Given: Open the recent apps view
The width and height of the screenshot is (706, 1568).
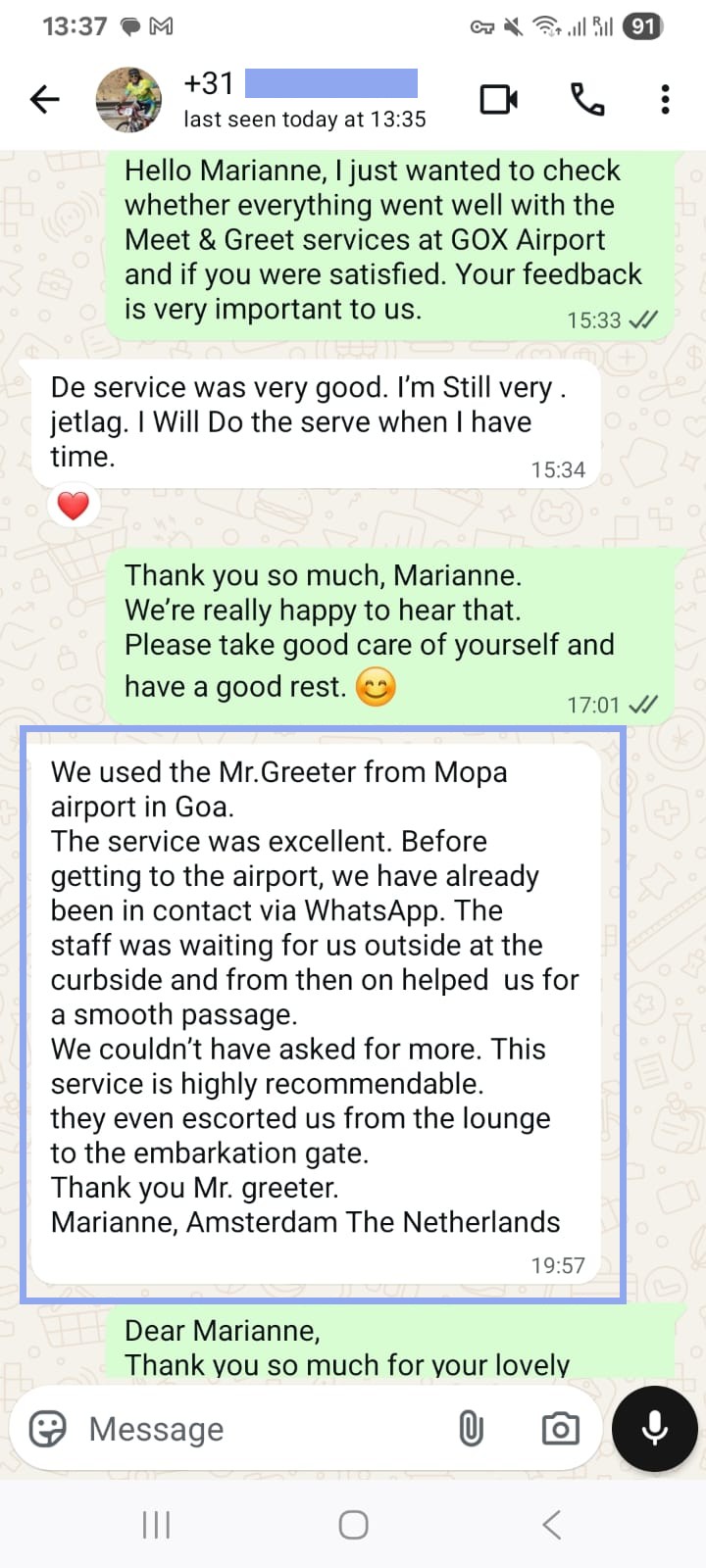Looking at the screenshot, I should [x=156, y=1525].
